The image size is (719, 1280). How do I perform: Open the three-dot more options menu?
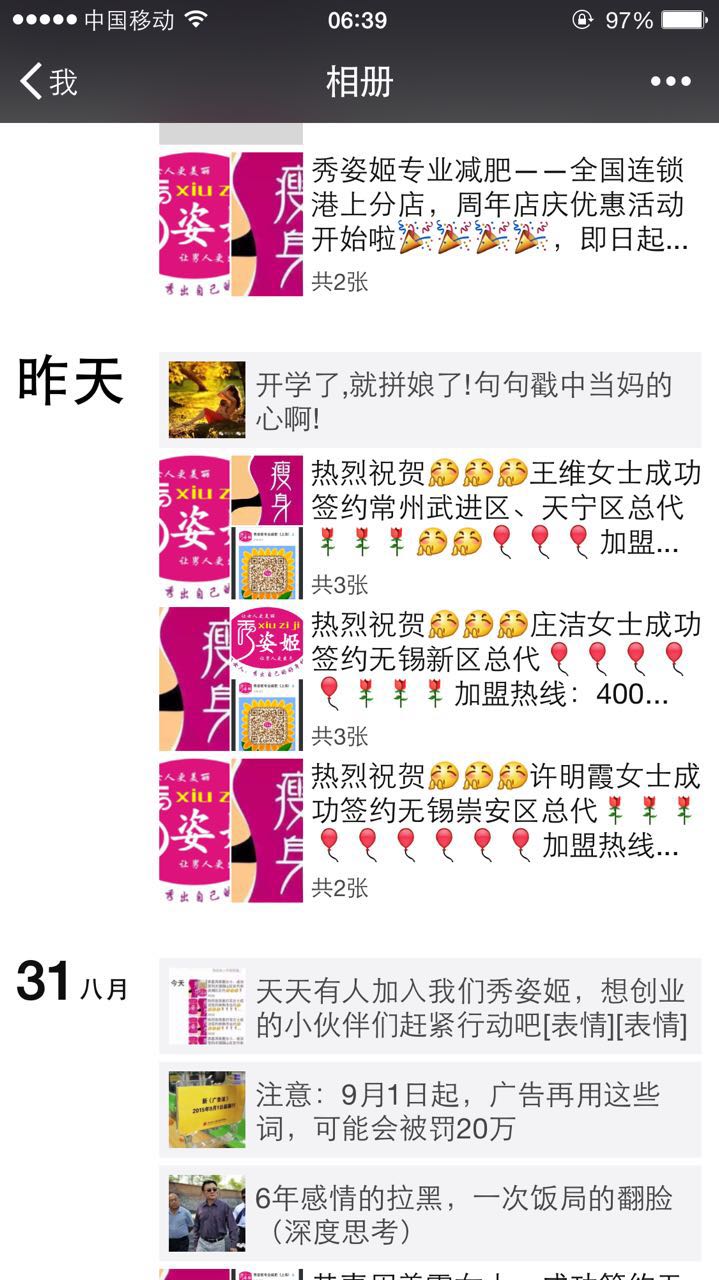click(670, 81)
